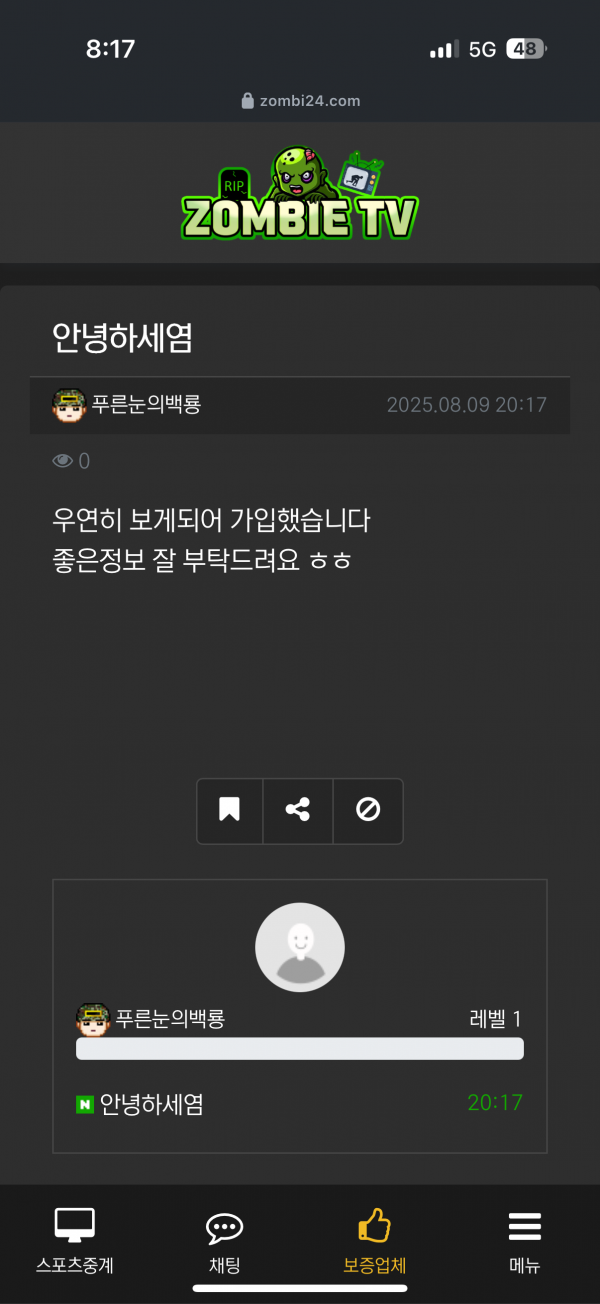This screenshot has height=1304, width=600.
Task: Open the 안녕하세염 post in profile card
Action: (x=151, y=1104)
